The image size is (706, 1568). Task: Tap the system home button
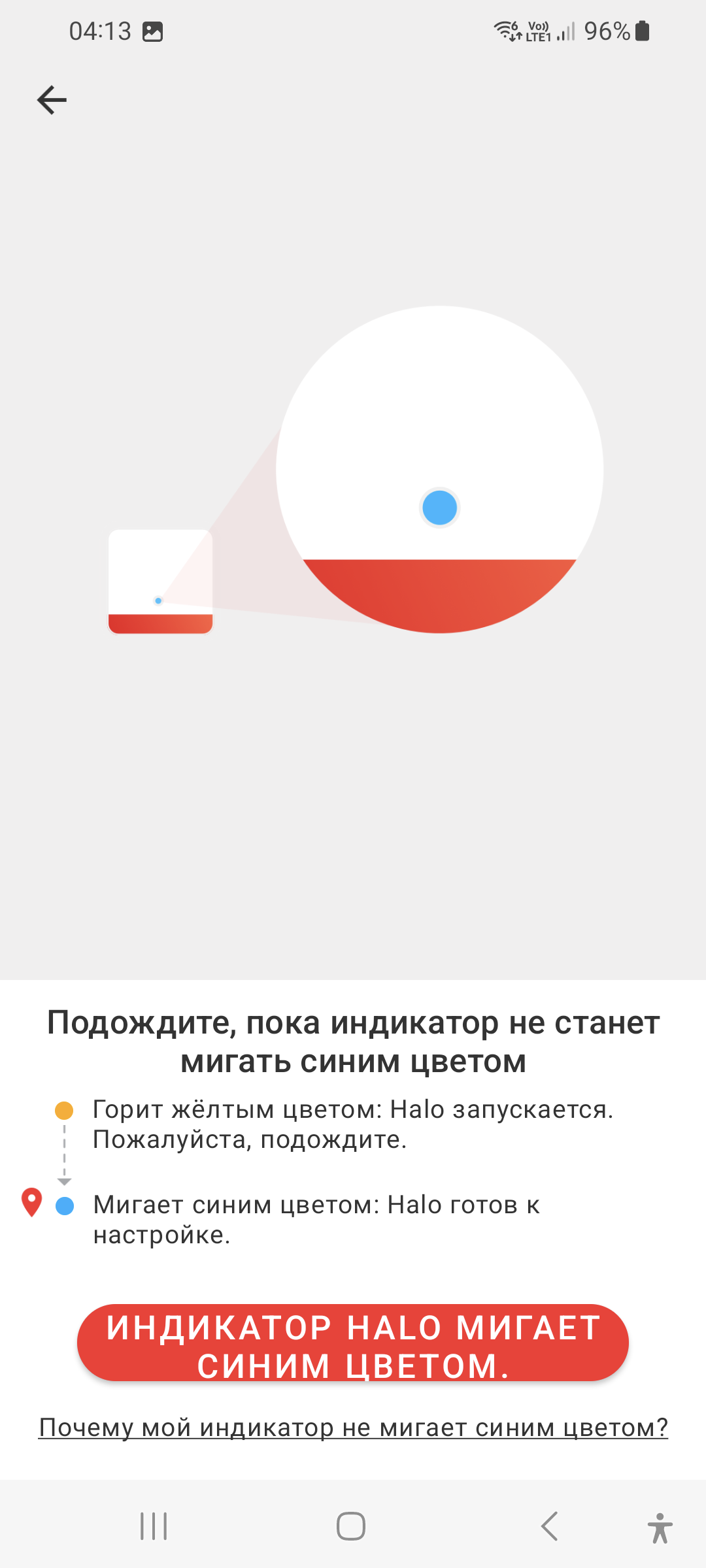pos(351,1526)
